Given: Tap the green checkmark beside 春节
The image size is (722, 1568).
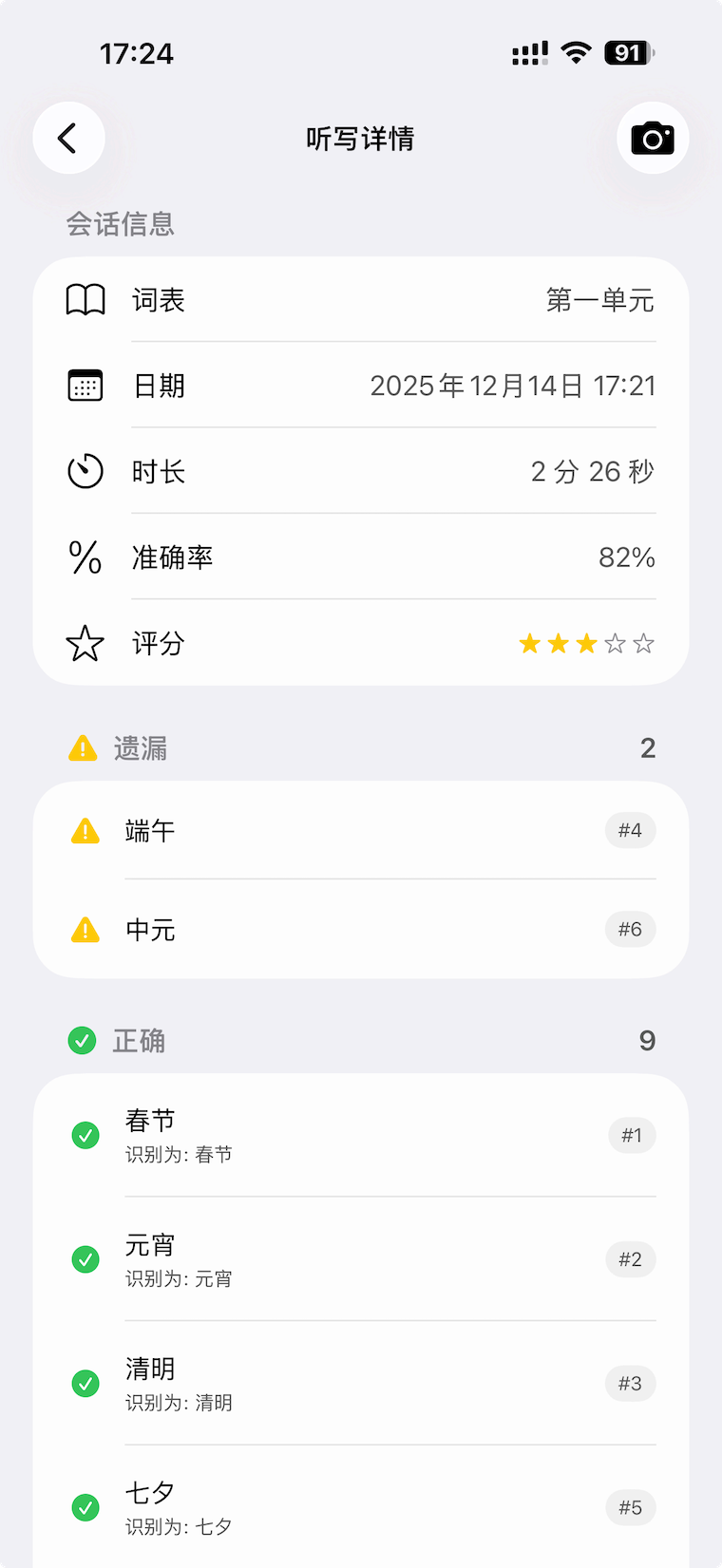Looking at the screenshot, I should [85, 1136].
